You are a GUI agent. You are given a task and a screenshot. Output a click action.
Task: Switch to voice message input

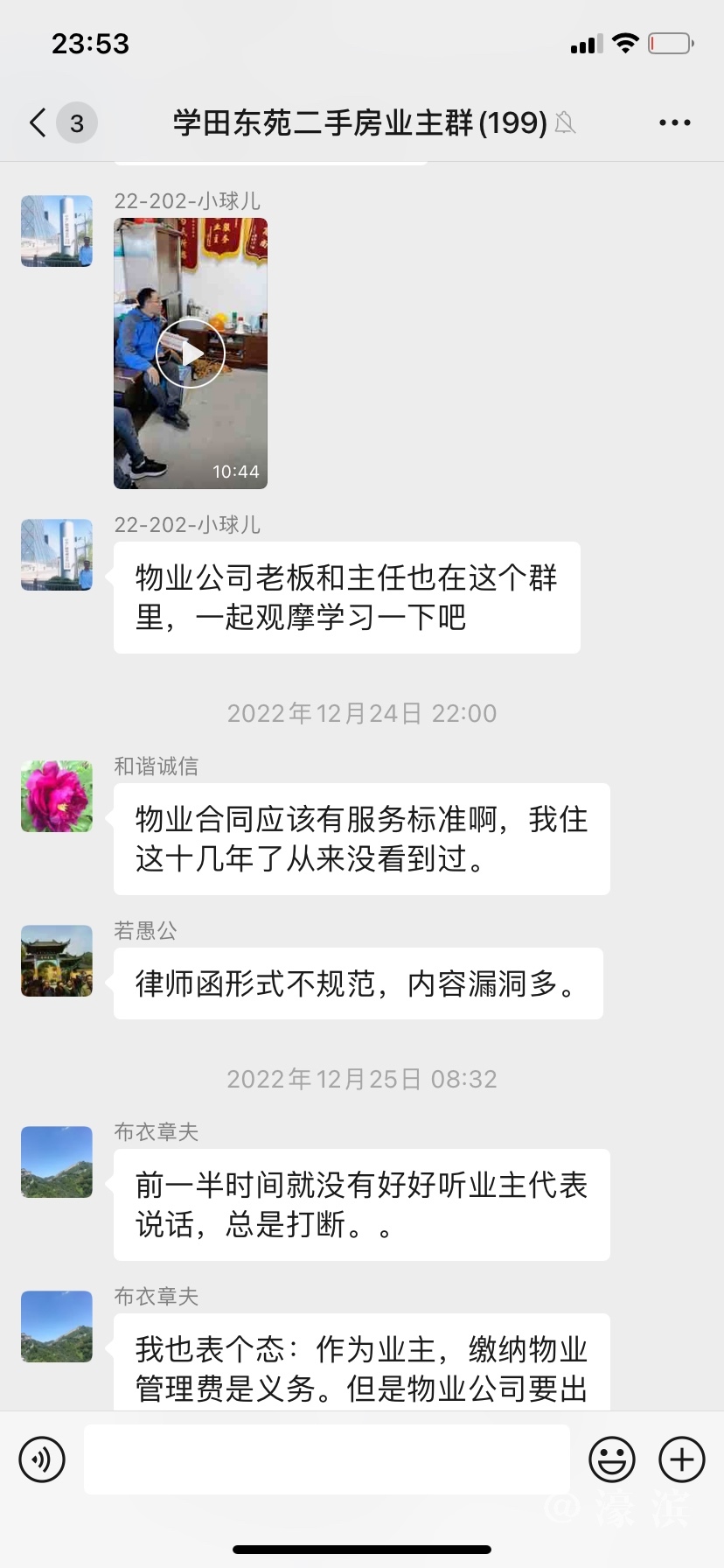point(42,1459)
